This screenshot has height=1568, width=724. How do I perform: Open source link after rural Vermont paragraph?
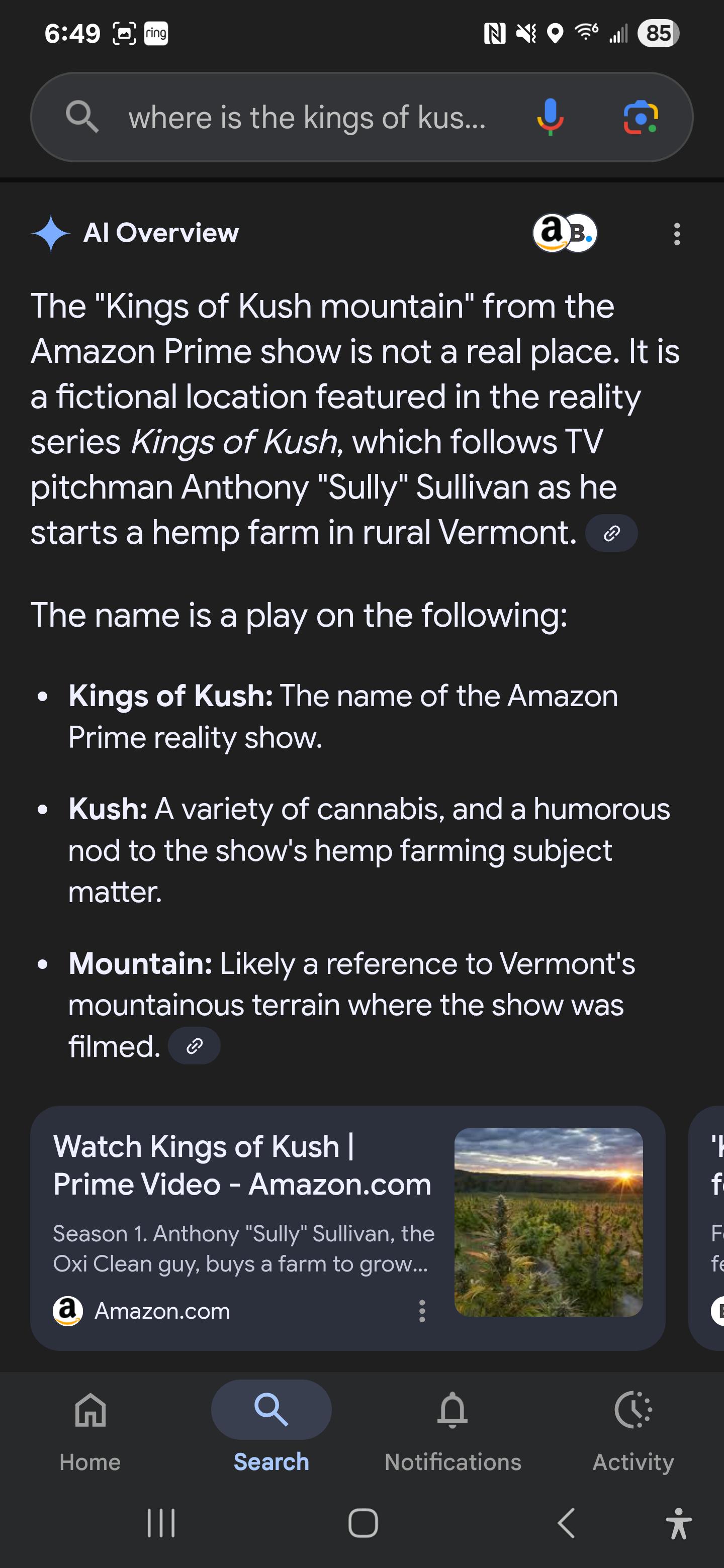tap(611, 534)
